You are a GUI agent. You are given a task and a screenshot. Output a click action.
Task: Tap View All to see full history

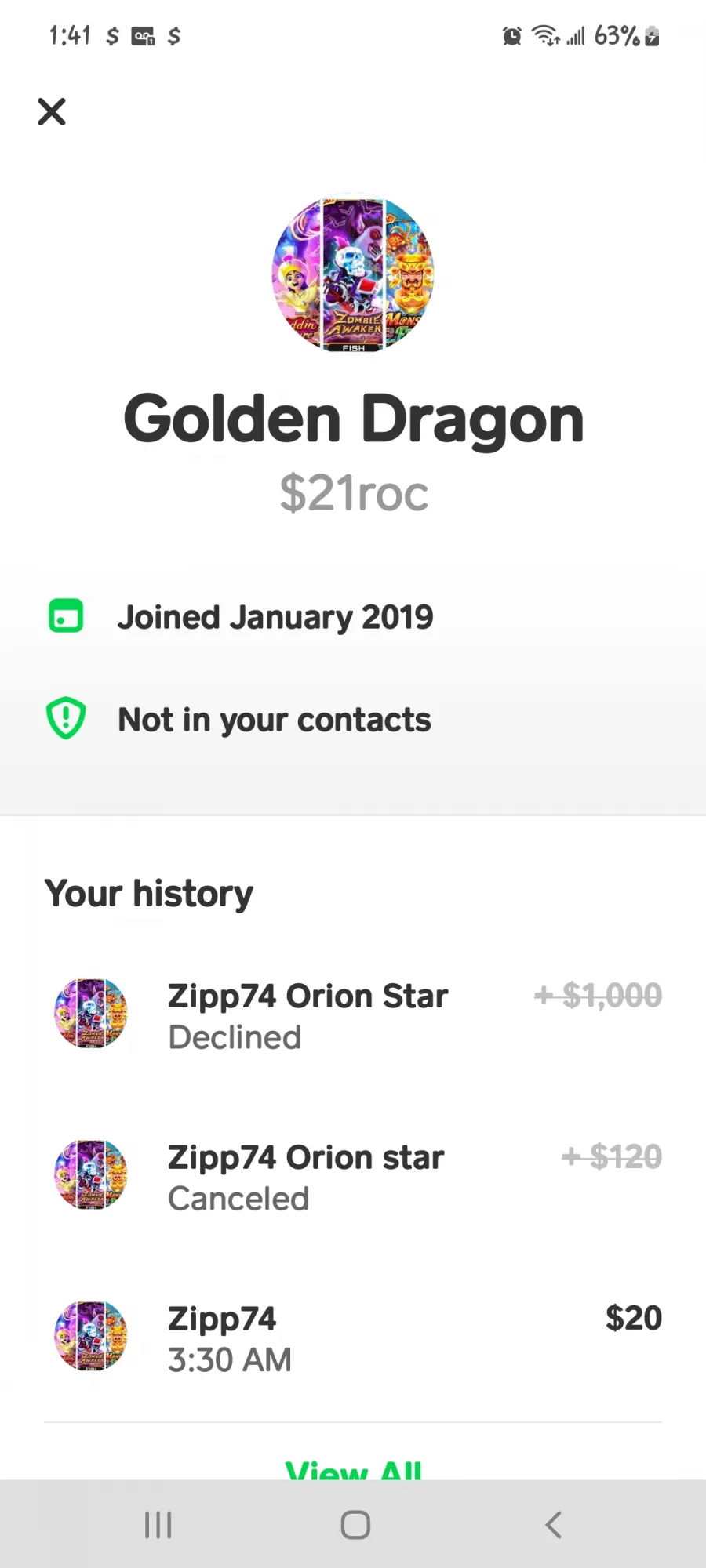(x=354, y=1468)
